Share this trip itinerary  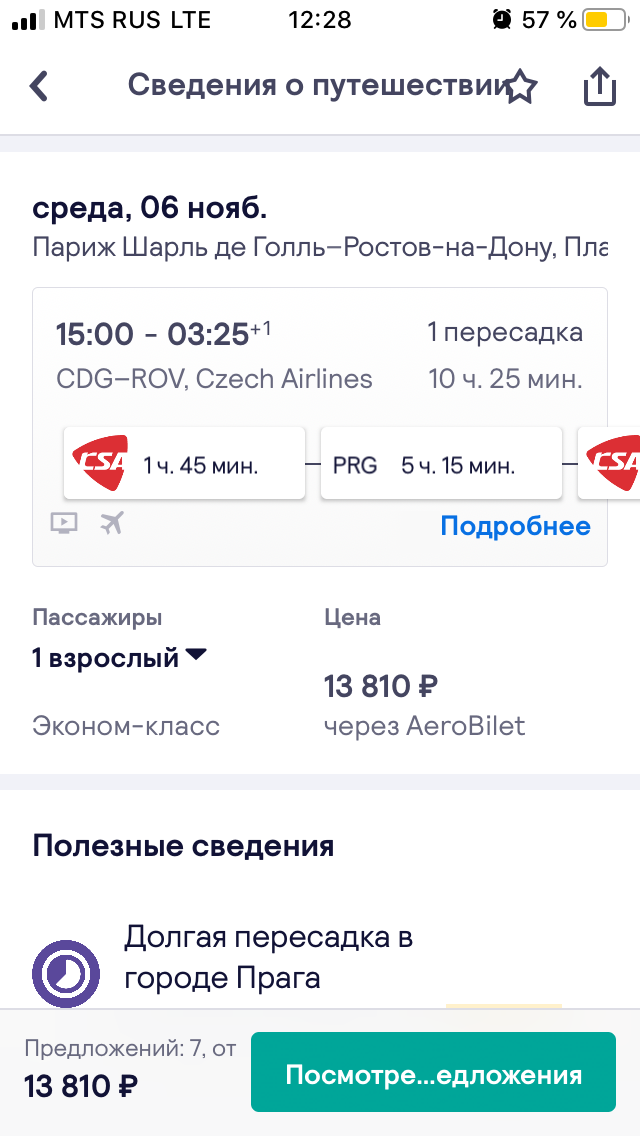pyautogui.click(x=599, y=86)
